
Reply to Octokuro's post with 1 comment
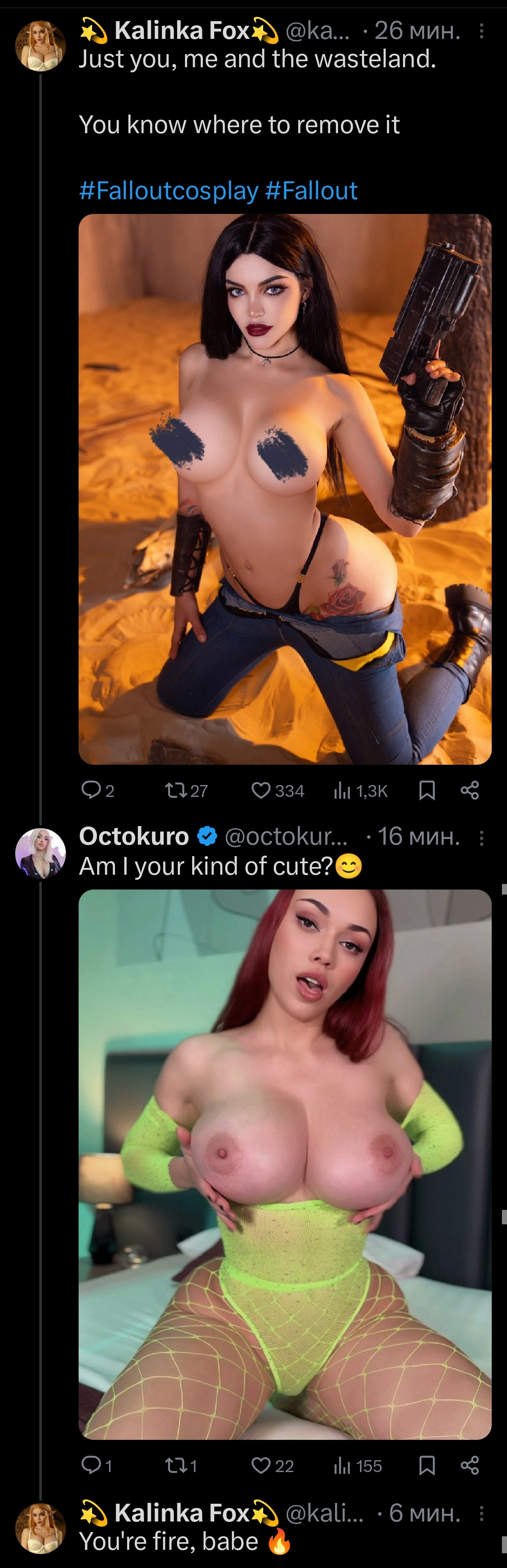(x=97, y=1465)
